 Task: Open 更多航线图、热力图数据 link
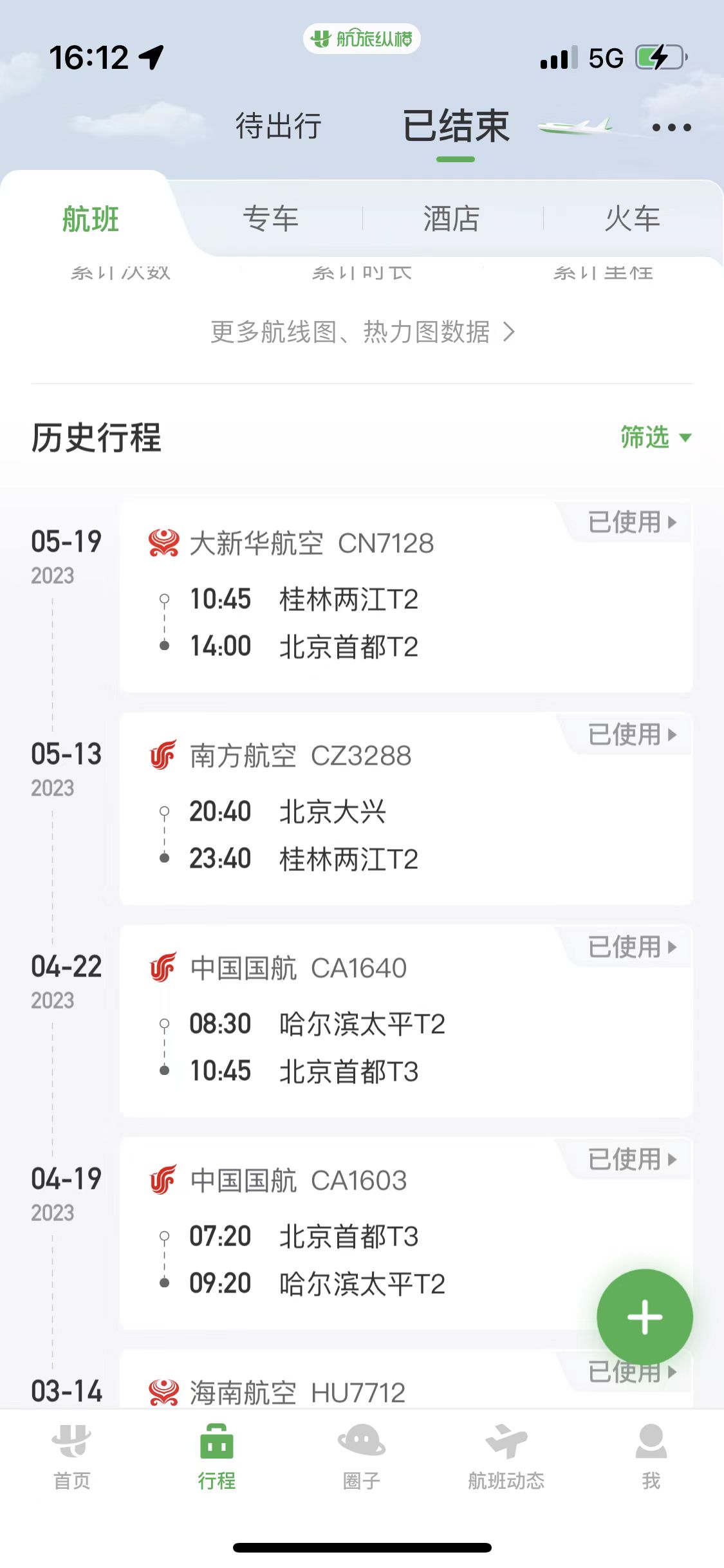click(x=362, y=332)
